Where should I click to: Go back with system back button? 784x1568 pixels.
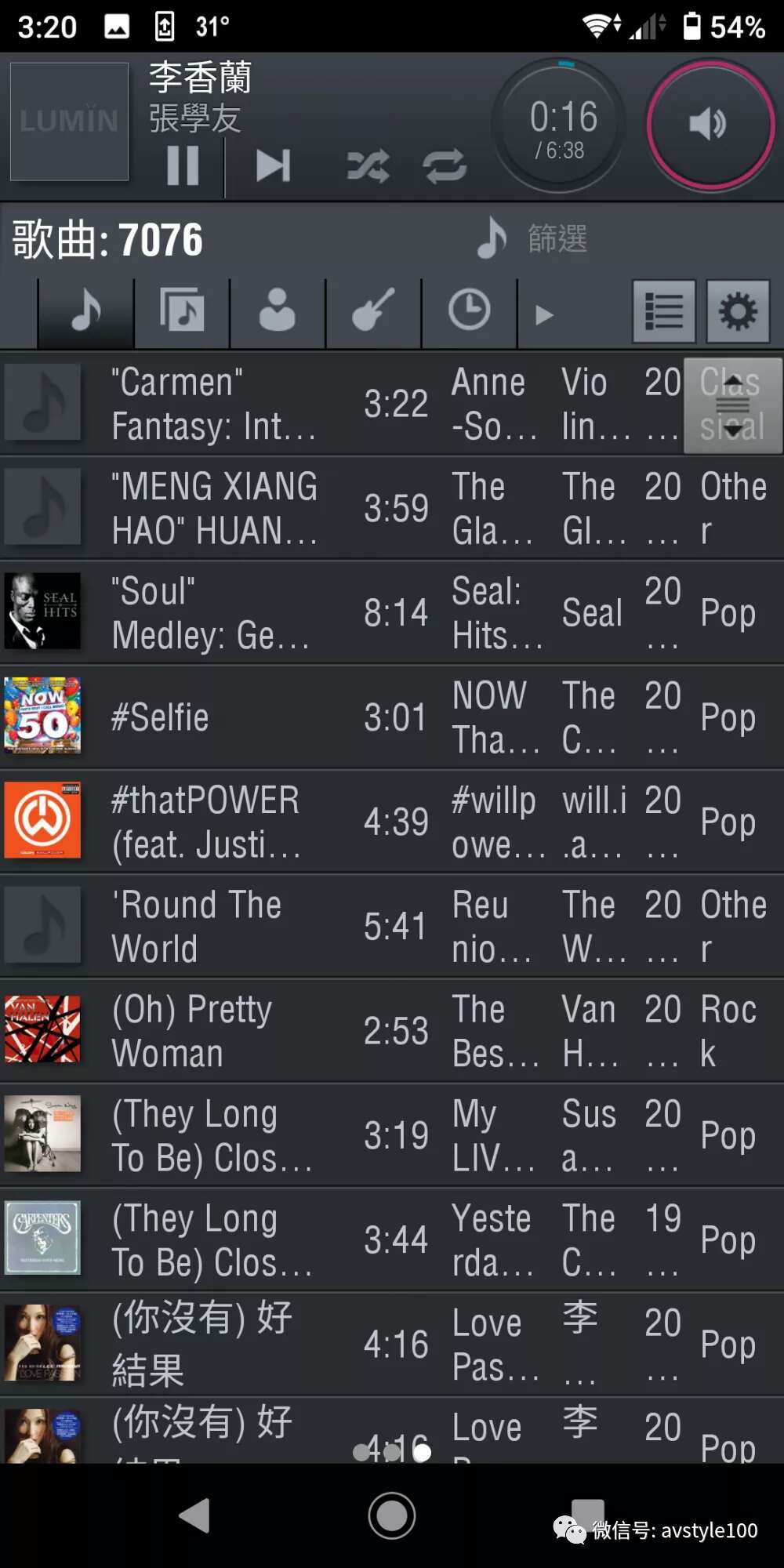(x=194, y=1515)
